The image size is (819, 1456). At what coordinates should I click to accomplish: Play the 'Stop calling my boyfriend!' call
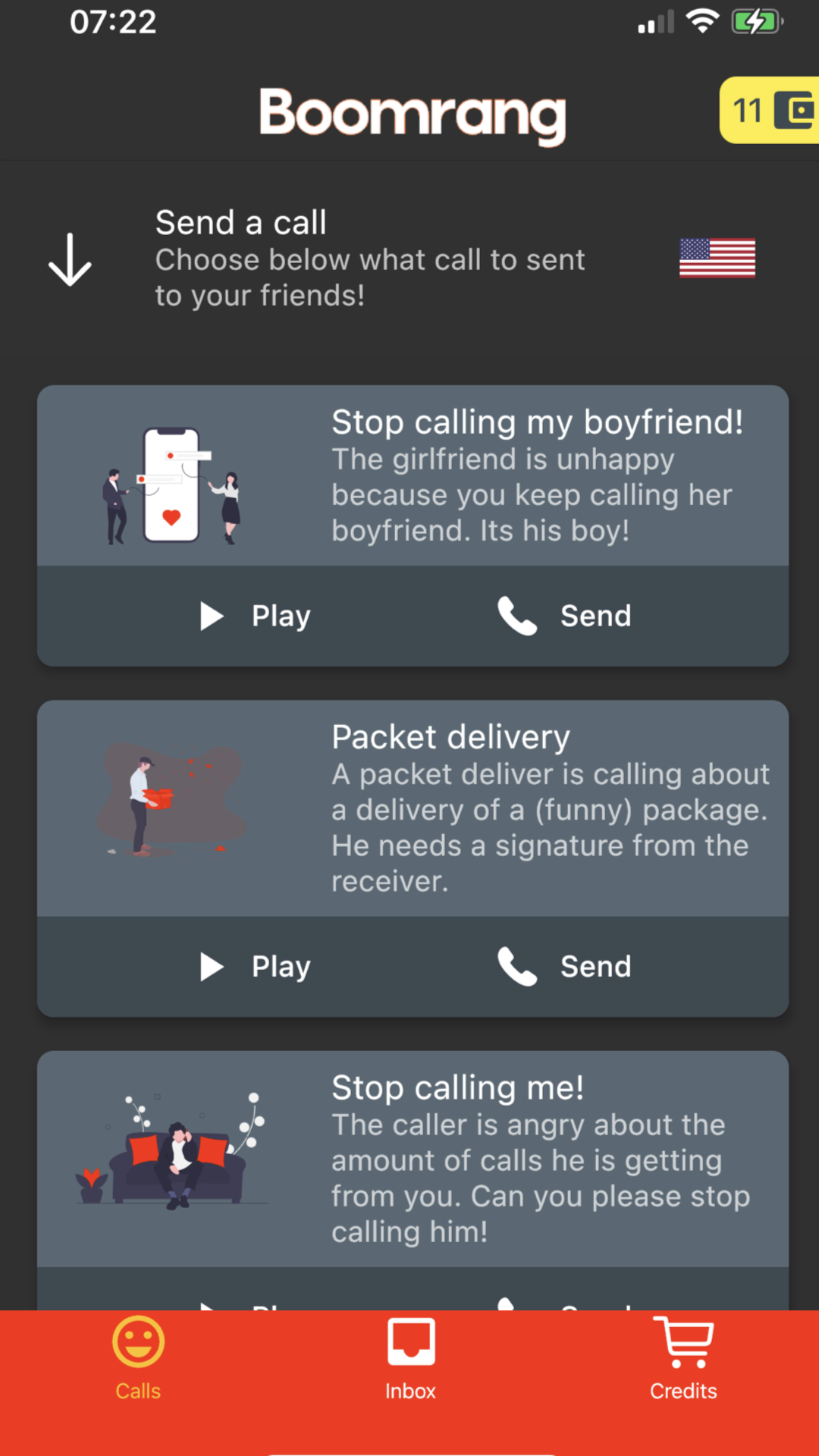tap(255, 616)
